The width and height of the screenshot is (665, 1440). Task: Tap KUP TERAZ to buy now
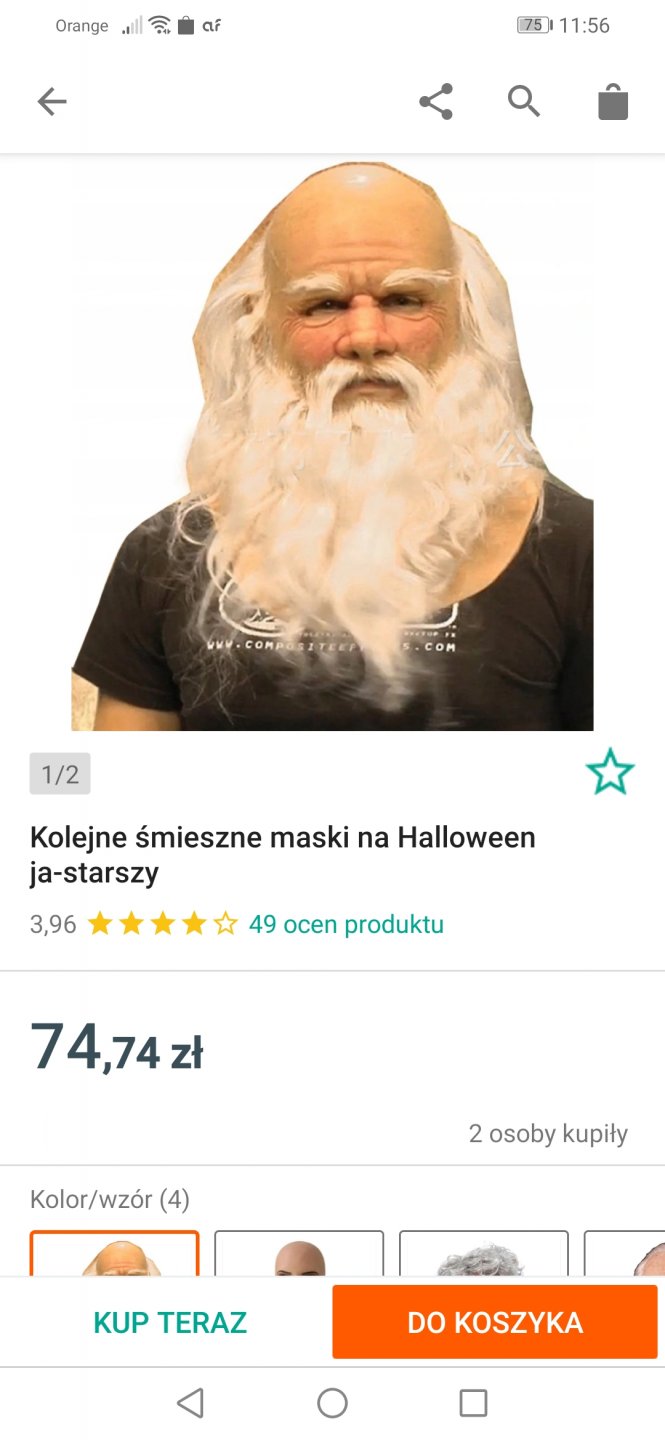tap(170, 1322)
